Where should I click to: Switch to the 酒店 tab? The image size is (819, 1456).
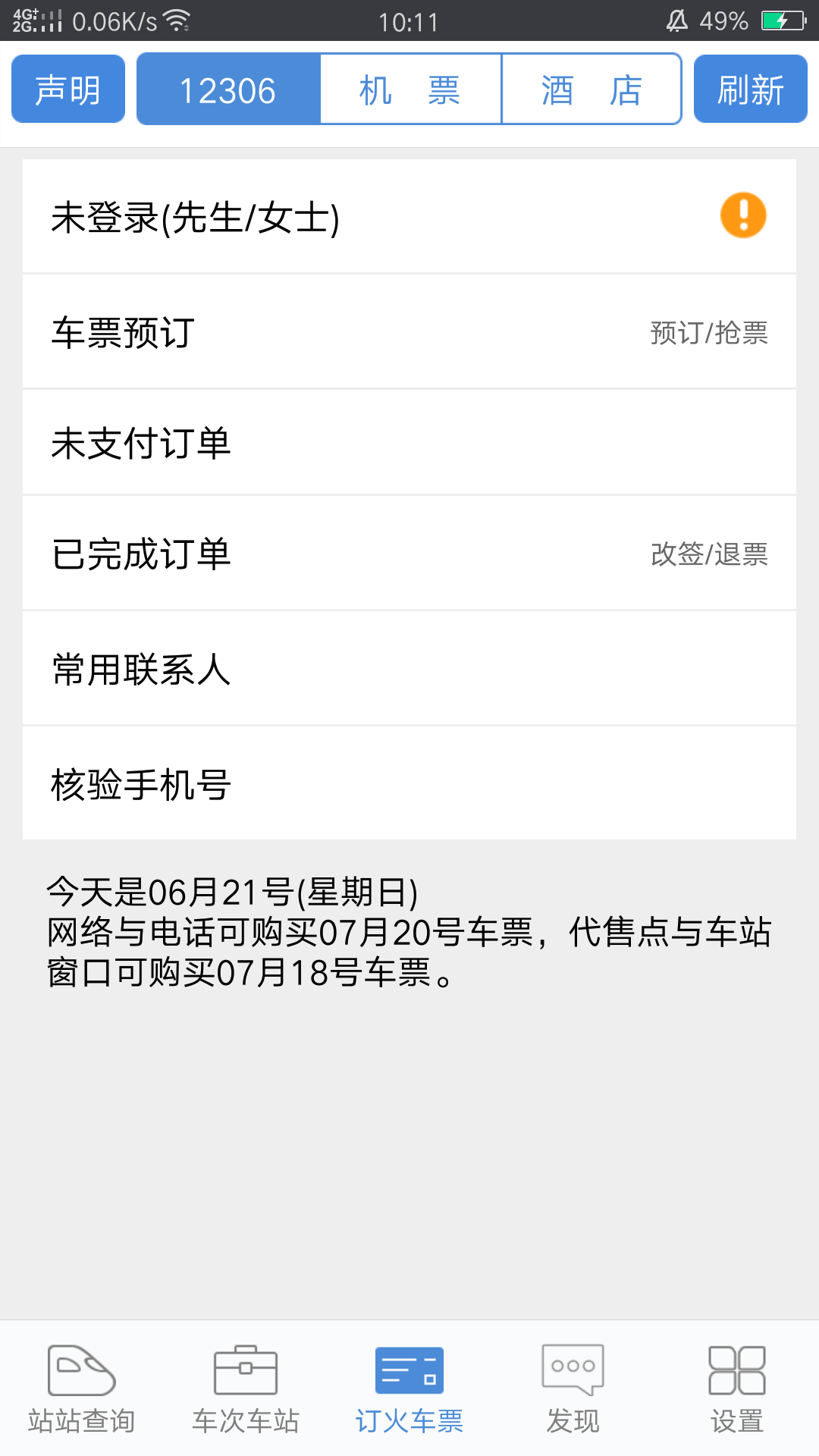[x=591, y=89]
